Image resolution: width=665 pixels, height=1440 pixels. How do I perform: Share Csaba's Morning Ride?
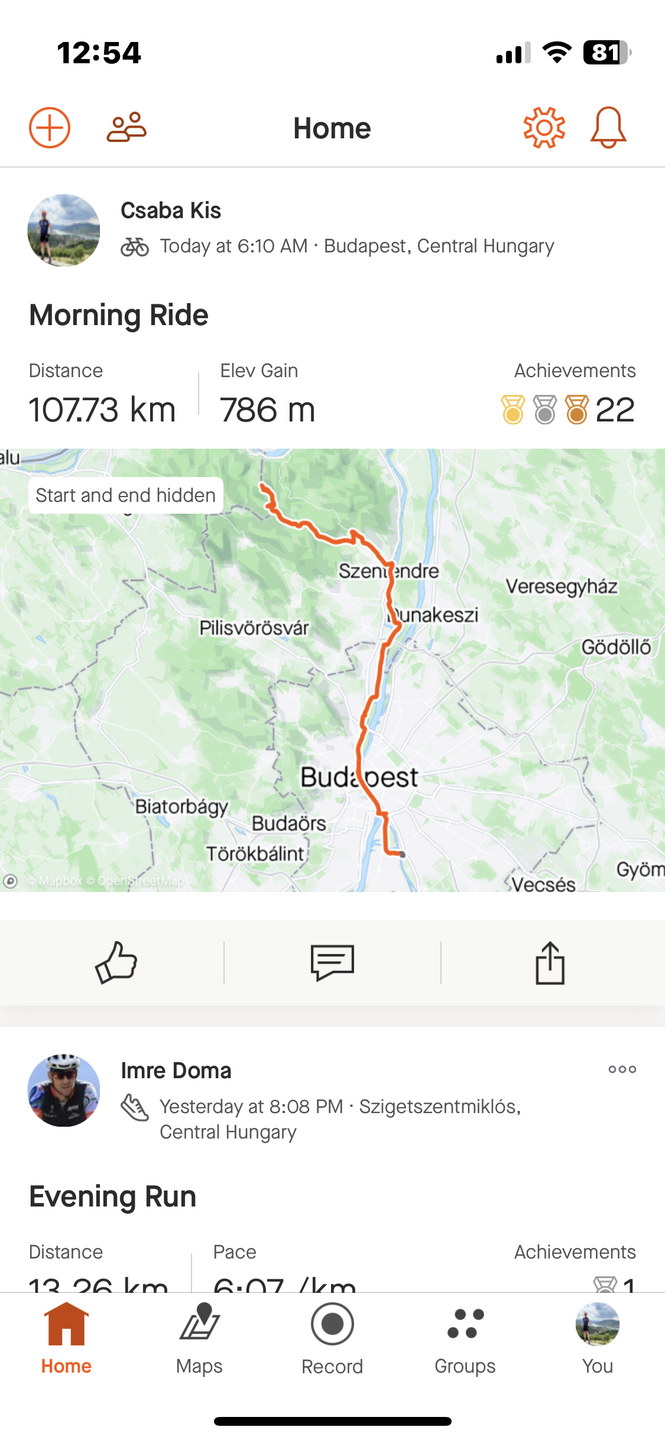pyautogui.click(x=550, y=963)
